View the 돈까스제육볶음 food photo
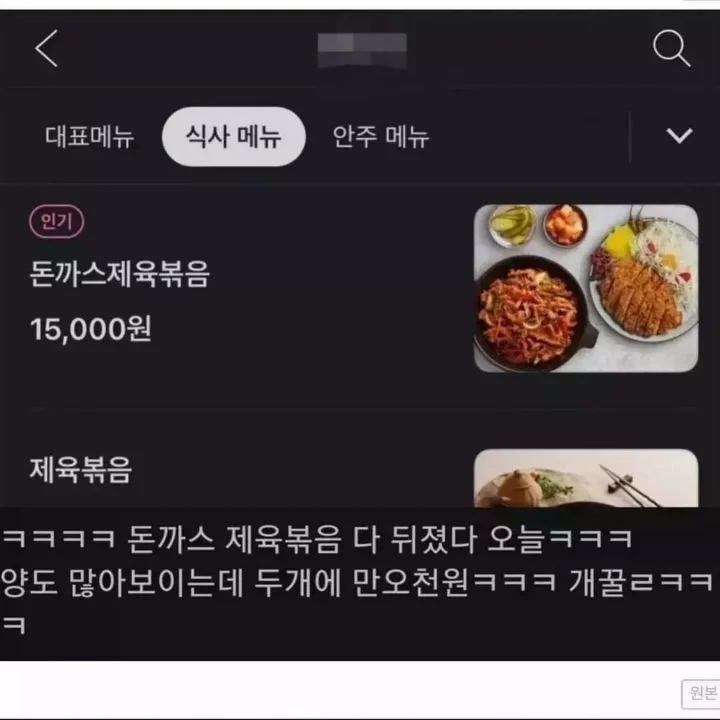This screenshot has height=720, width=720. [585, 288]
